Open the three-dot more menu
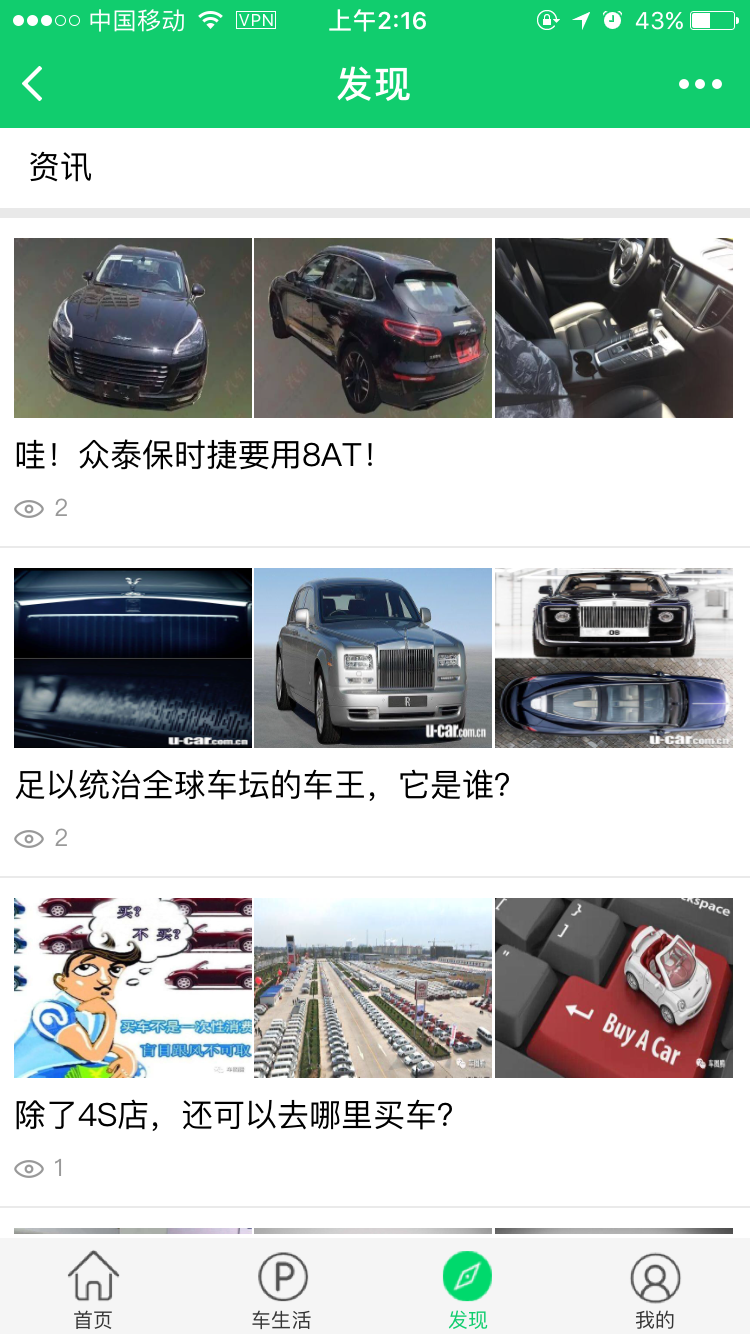 point(700,84)
